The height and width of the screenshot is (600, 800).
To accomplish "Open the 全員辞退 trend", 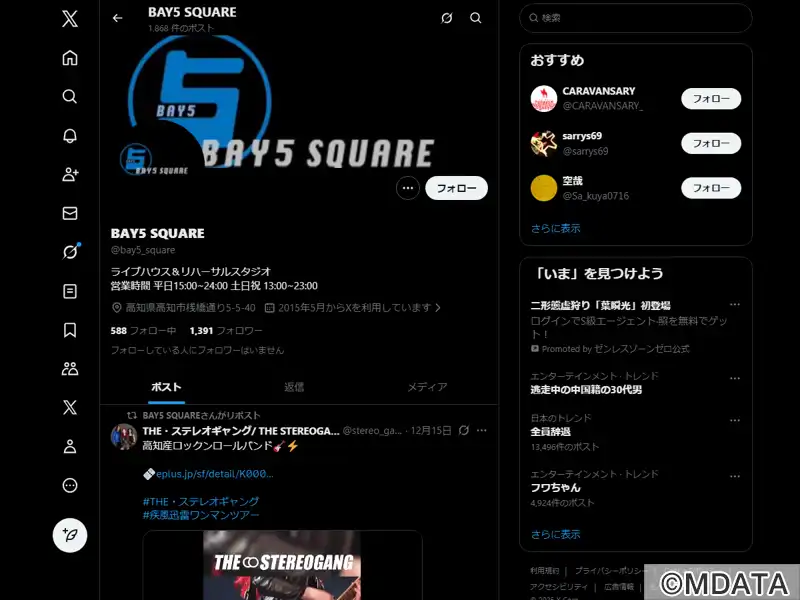I will coord(551,432).
